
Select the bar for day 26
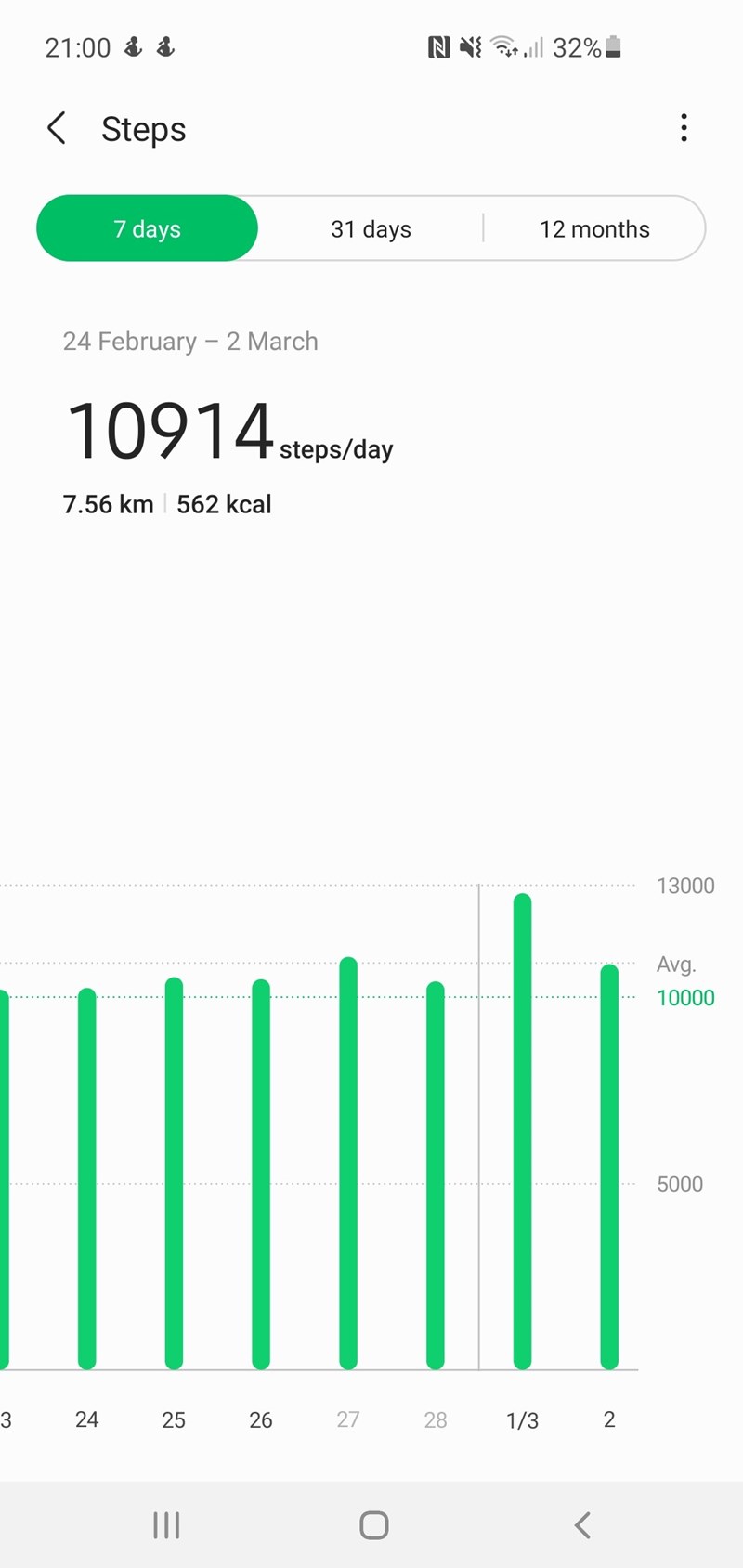(261, 1174)
